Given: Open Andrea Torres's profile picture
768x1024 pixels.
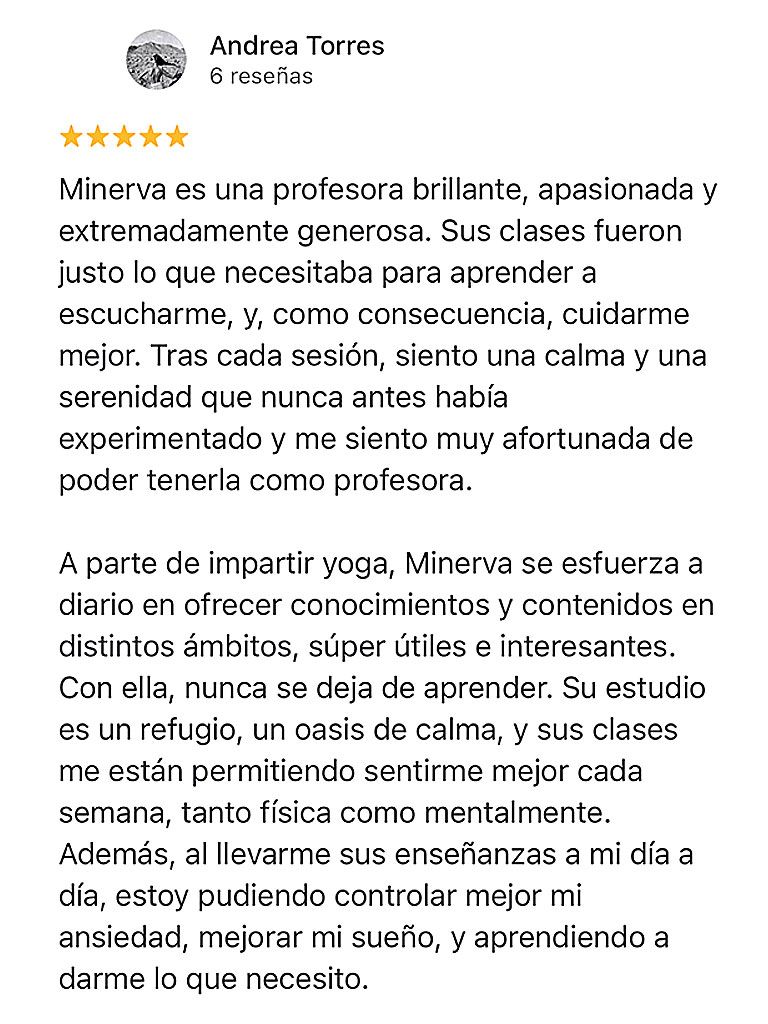Looking at the screenshot, I should [x=155, y=59].
